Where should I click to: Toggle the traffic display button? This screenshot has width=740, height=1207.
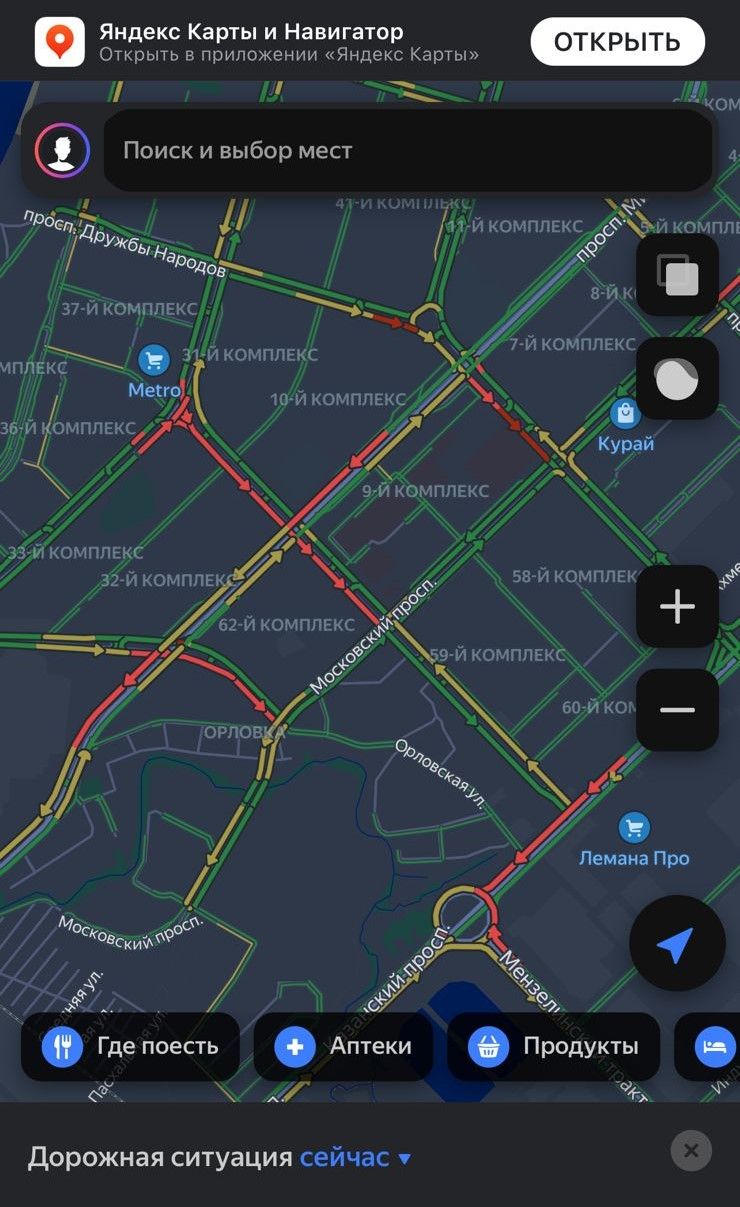[x=677, y=379]
